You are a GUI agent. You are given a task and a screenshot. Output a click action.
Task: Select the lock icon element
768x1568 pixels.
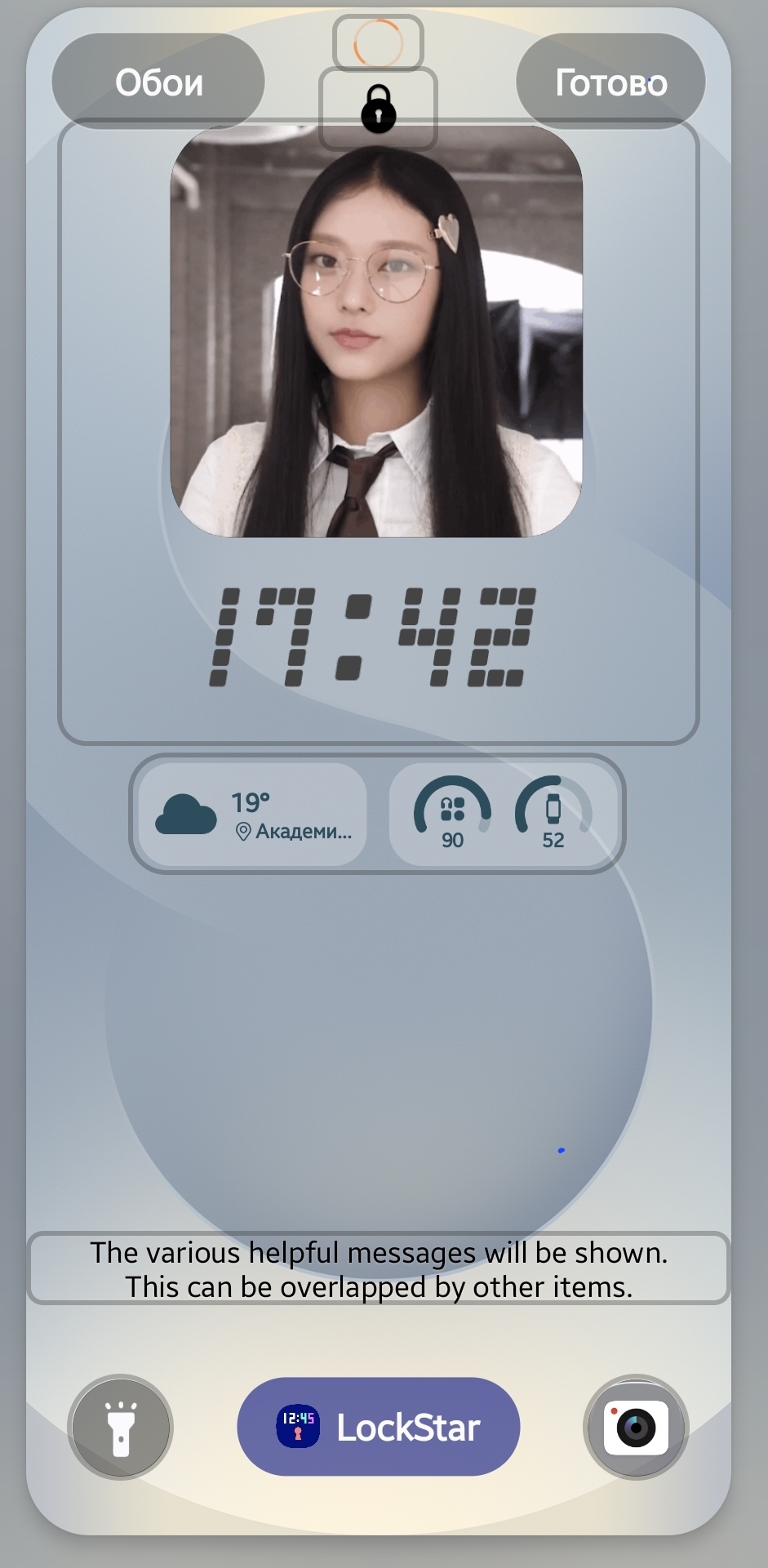click(x=378, y=109)
